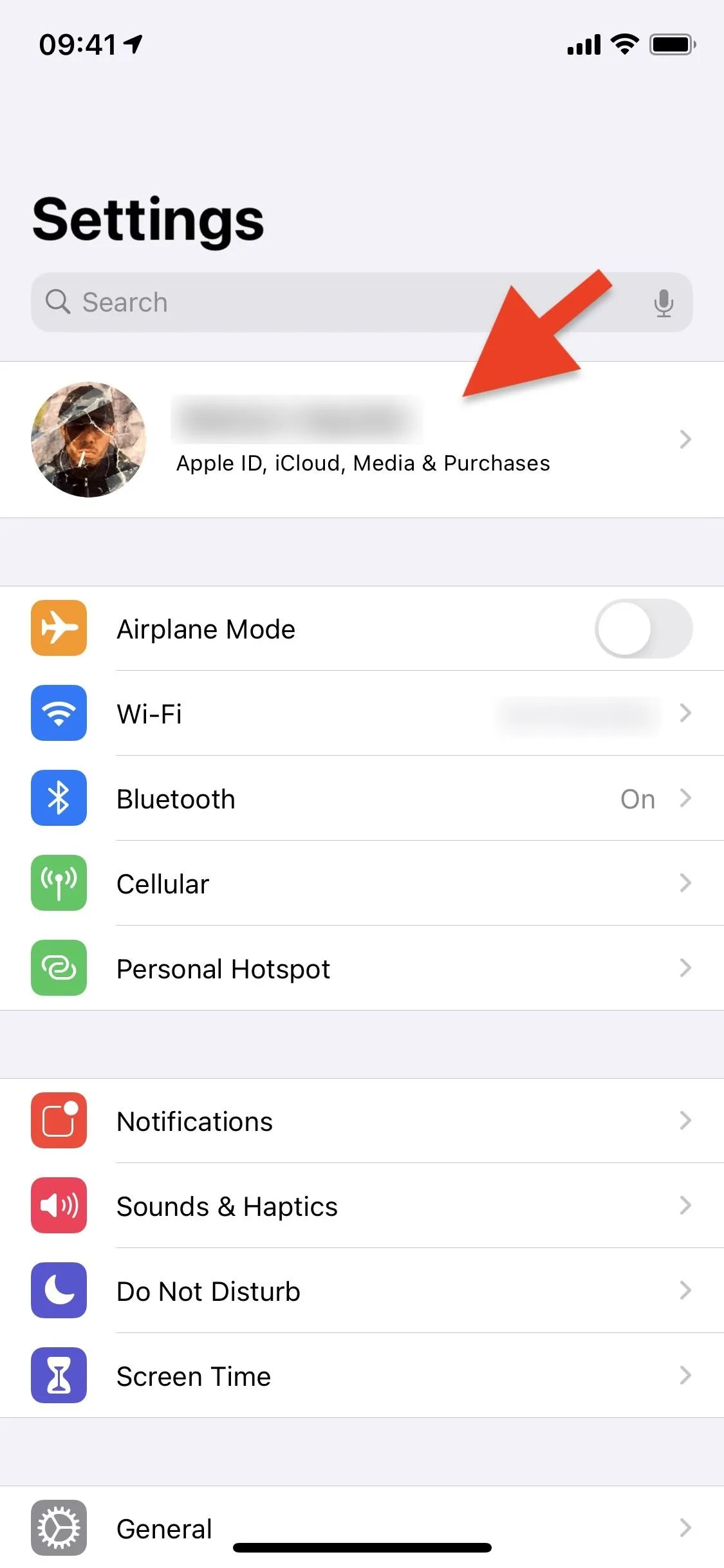This screenshot has width=724, height=1568.
Task: Open Cellular settings
Action: 362,883
